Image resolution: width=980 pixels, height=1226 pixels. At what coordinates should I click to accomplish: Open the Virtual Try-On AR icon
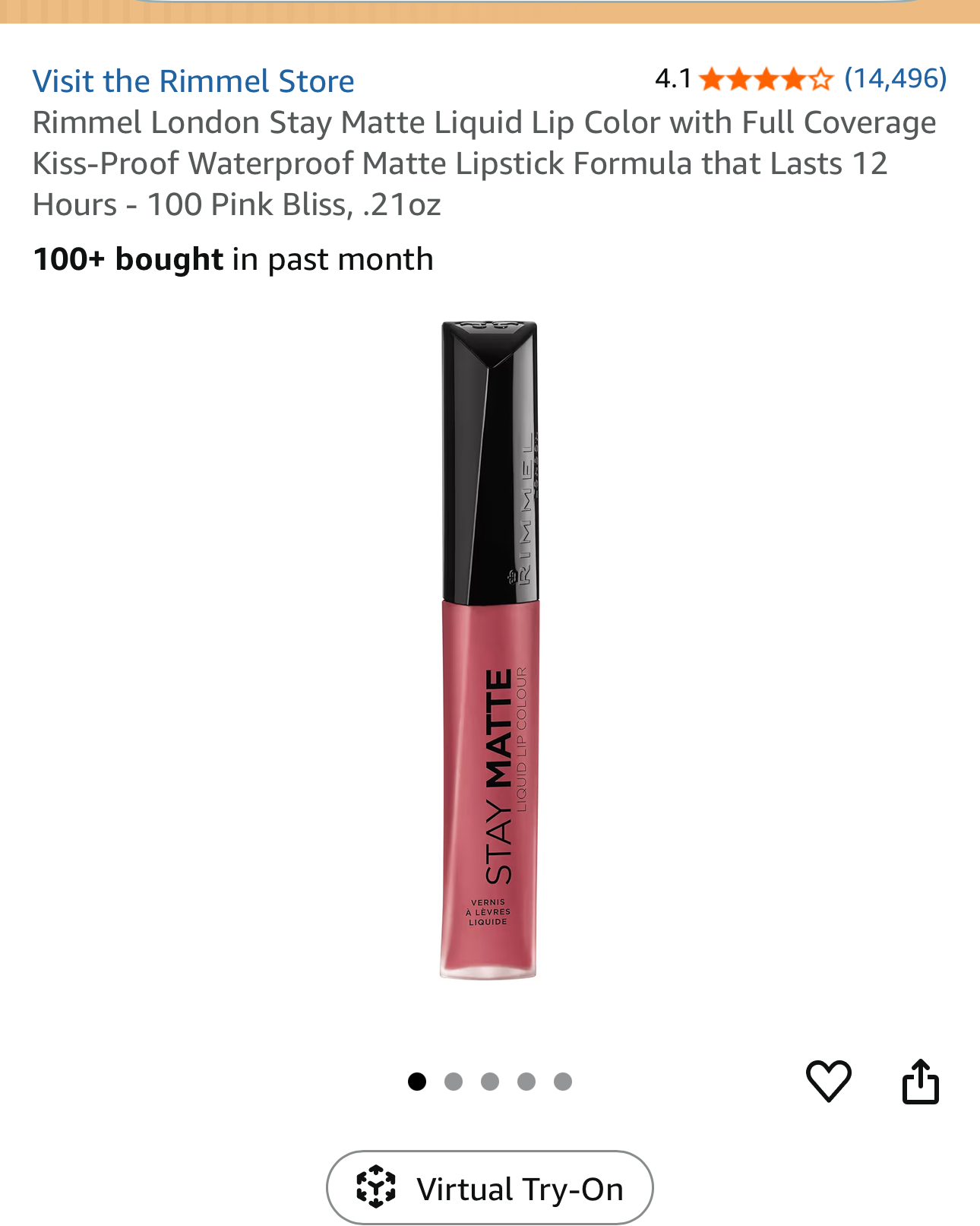[375, 1186]
